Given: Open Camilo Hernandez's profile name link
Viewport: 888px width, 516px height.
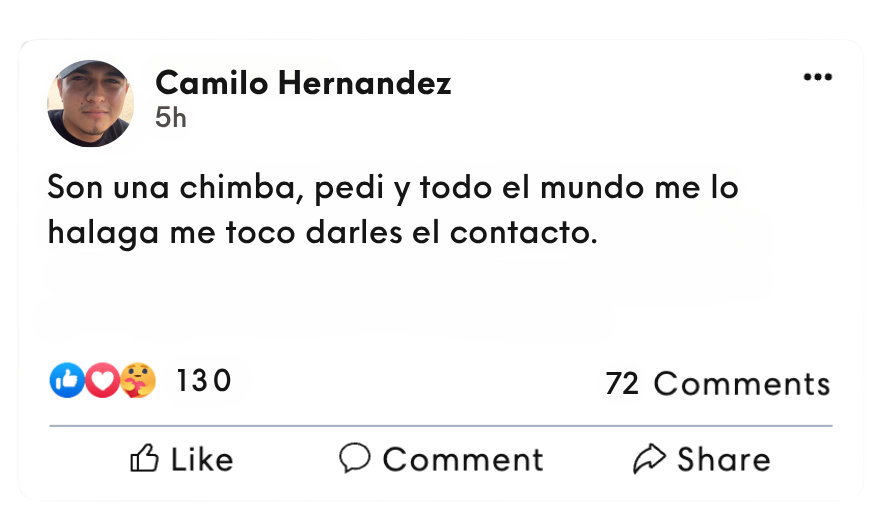Looking at the screenshot, I should [x=303, y=83].
